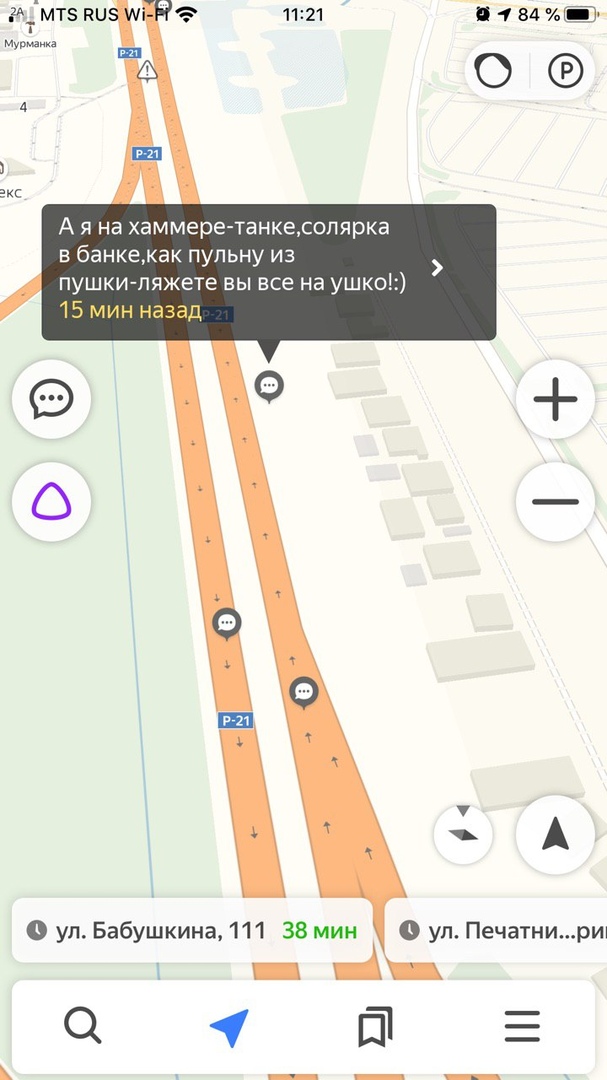This screenshot has width=607, height=1080.
Task: Open road chats and comments button
Action: pos(51,401)
